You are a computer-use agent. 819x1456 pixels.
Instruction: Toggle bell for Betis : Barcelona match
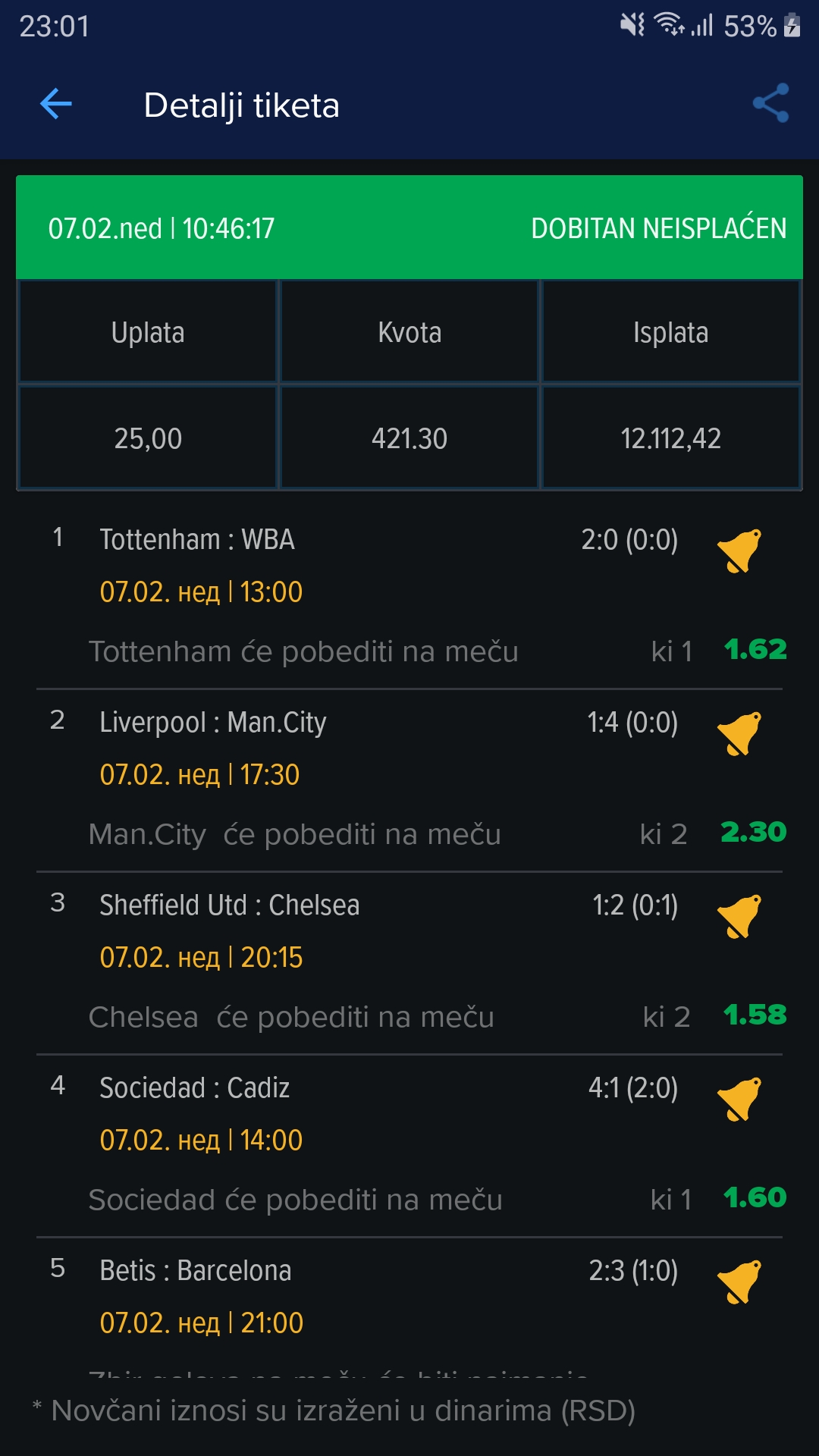[739, 1282]
